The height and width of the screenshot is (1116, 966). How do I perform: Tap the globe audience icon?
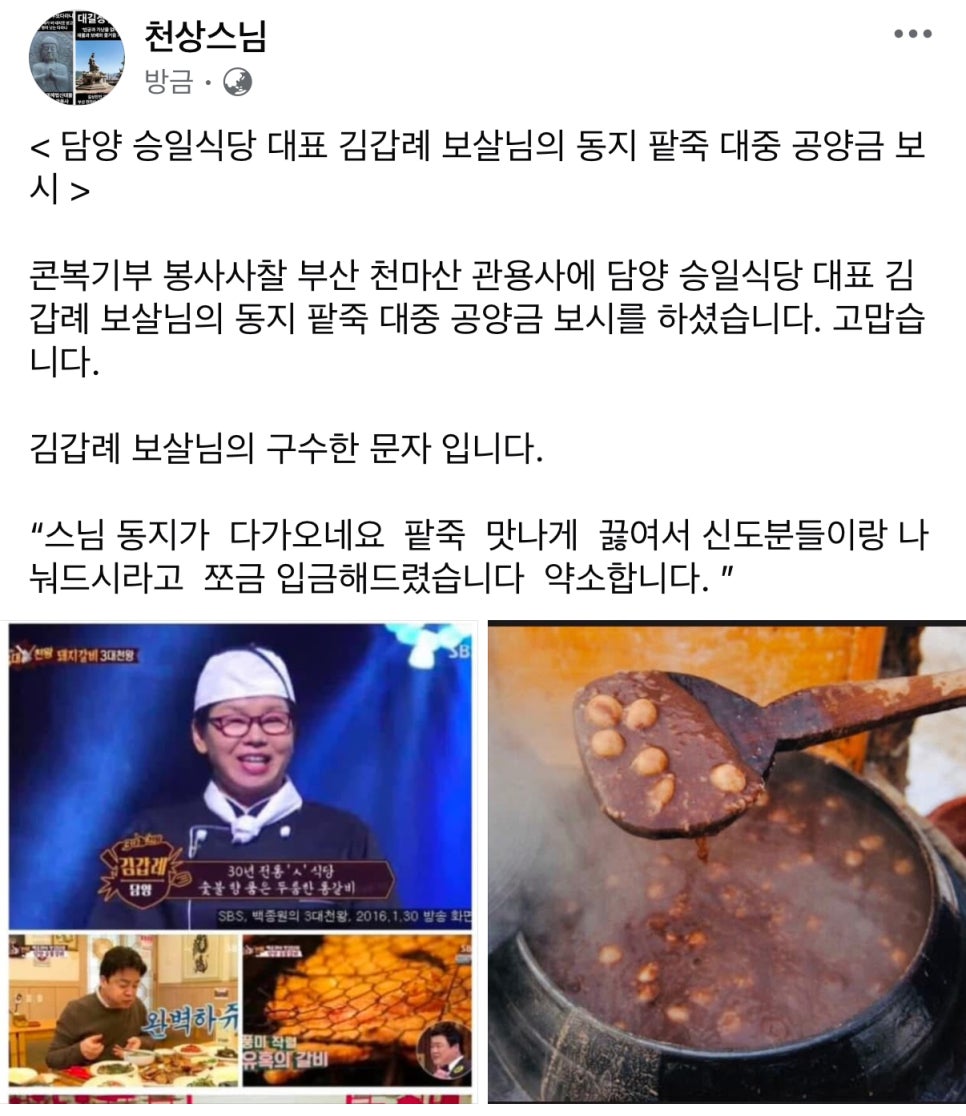pyautogui.click(x=237, y=83)
